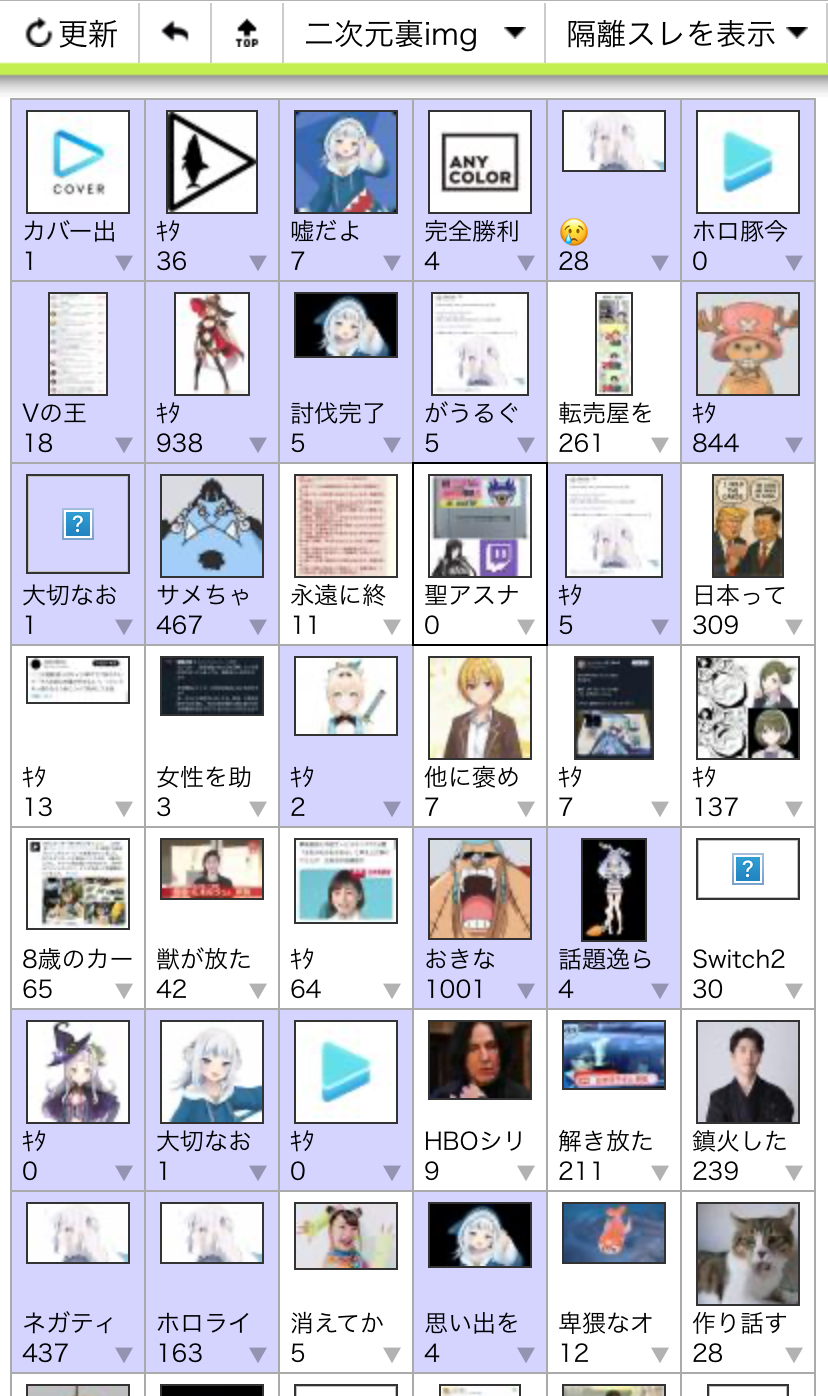
Task: View the HBOシリ thread
Action: click(x=480, y=1100)
